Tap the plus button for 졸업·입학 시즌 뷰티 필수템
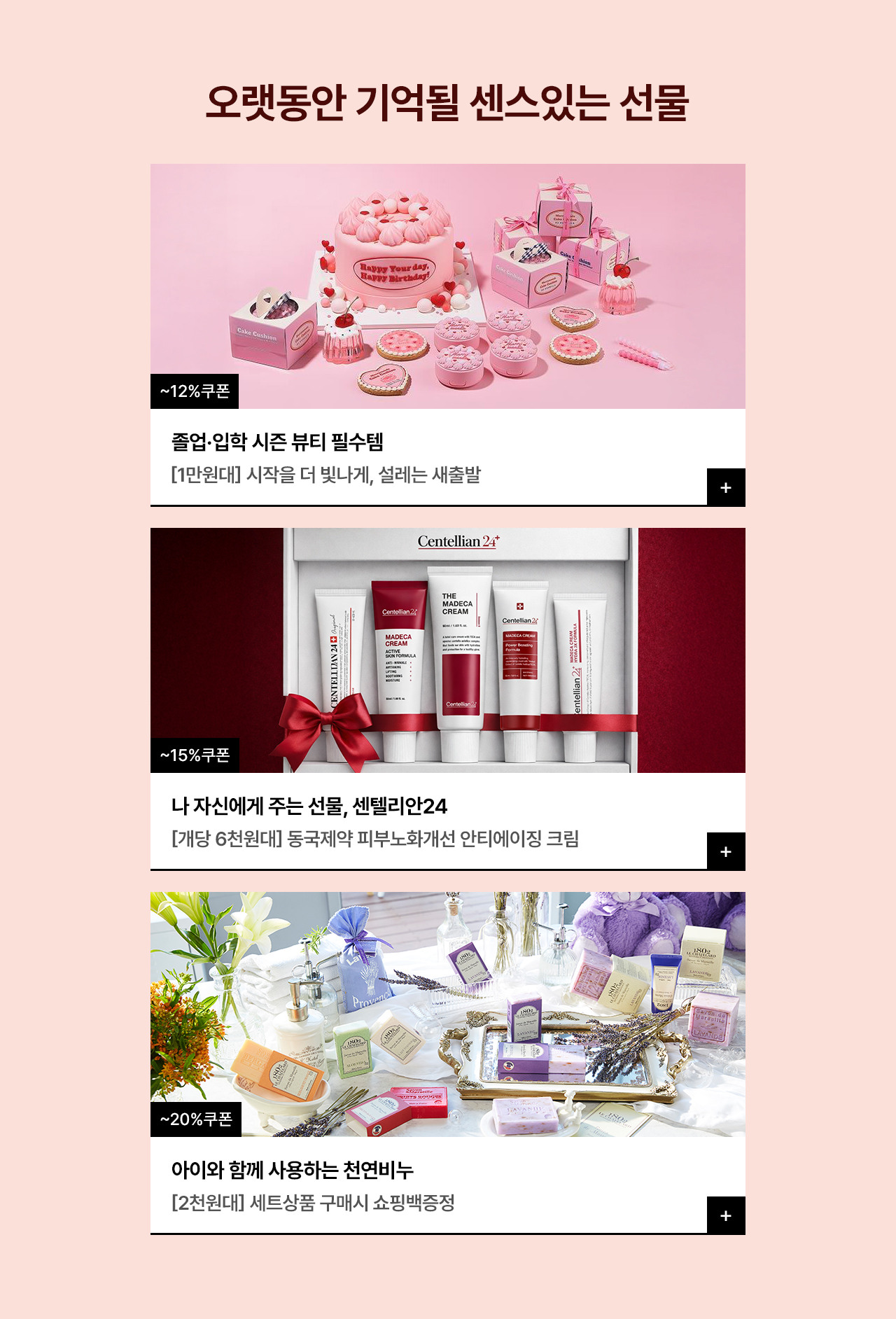The height and width of the screenshot is (1319, 896). tap(726, 487)
